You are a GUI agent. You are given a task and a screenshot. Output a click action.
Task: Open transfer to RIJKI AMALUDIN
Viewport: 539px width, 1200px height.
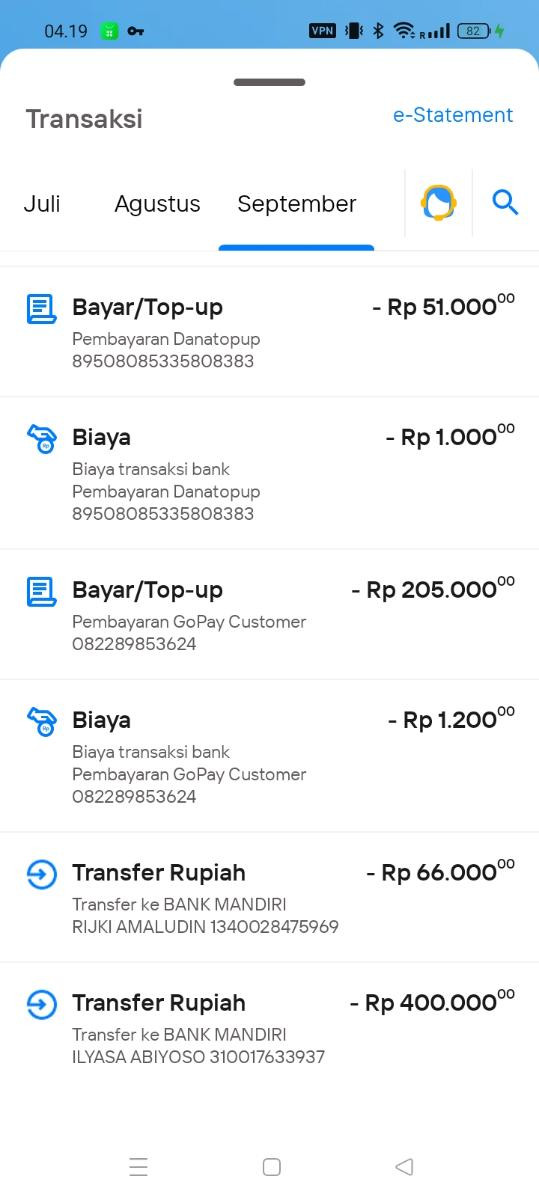coord(269,898)
